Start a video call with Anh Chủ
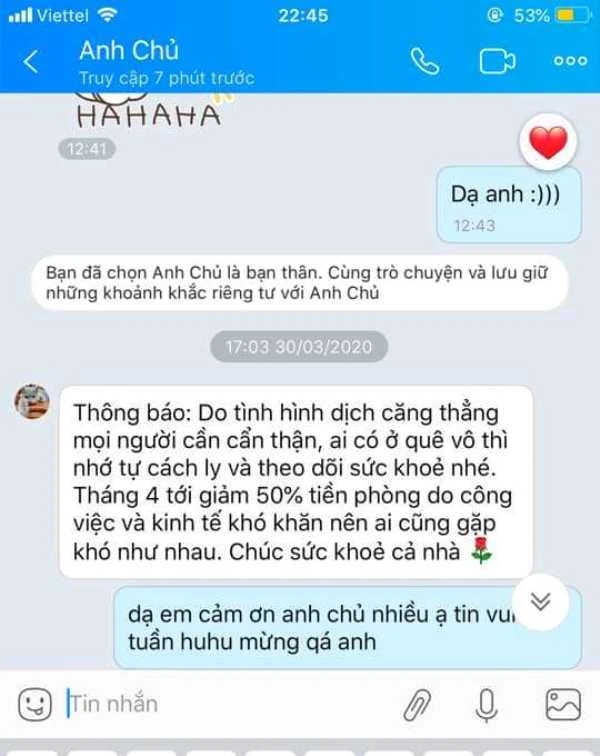 click(x=497, y=61)
